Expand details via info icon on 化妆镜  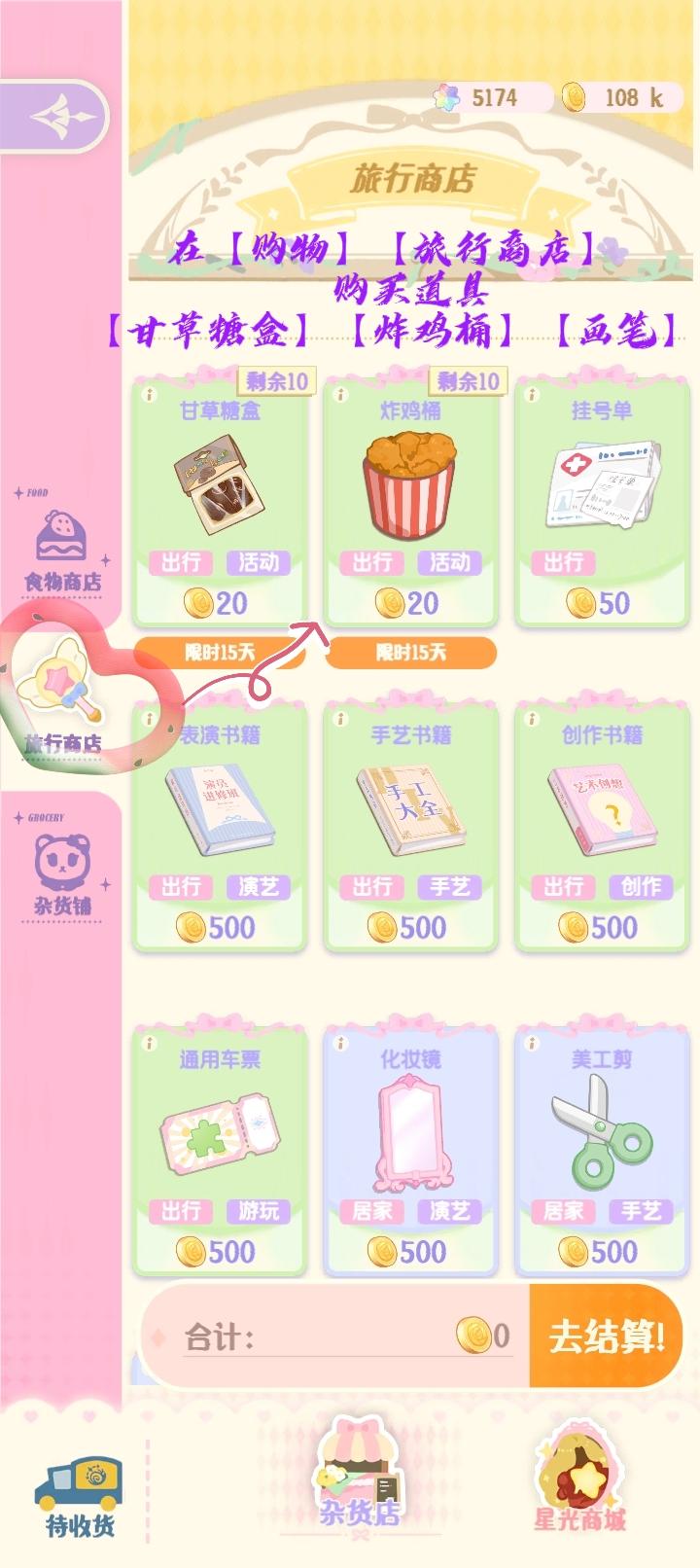pyautogui.click(x=339, y=1042)
